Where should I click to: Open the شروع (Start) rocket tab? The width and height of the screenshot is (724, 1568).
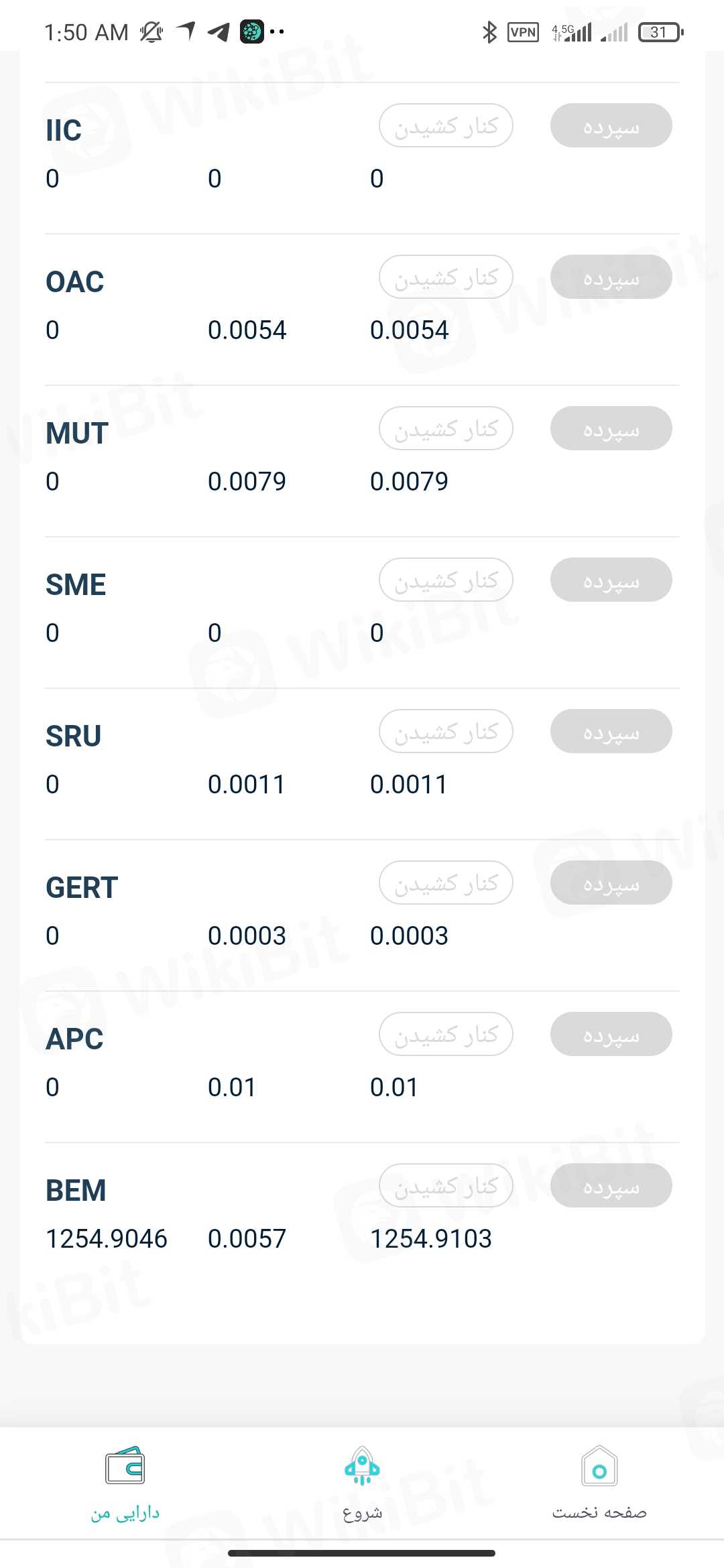point(362,1482)
